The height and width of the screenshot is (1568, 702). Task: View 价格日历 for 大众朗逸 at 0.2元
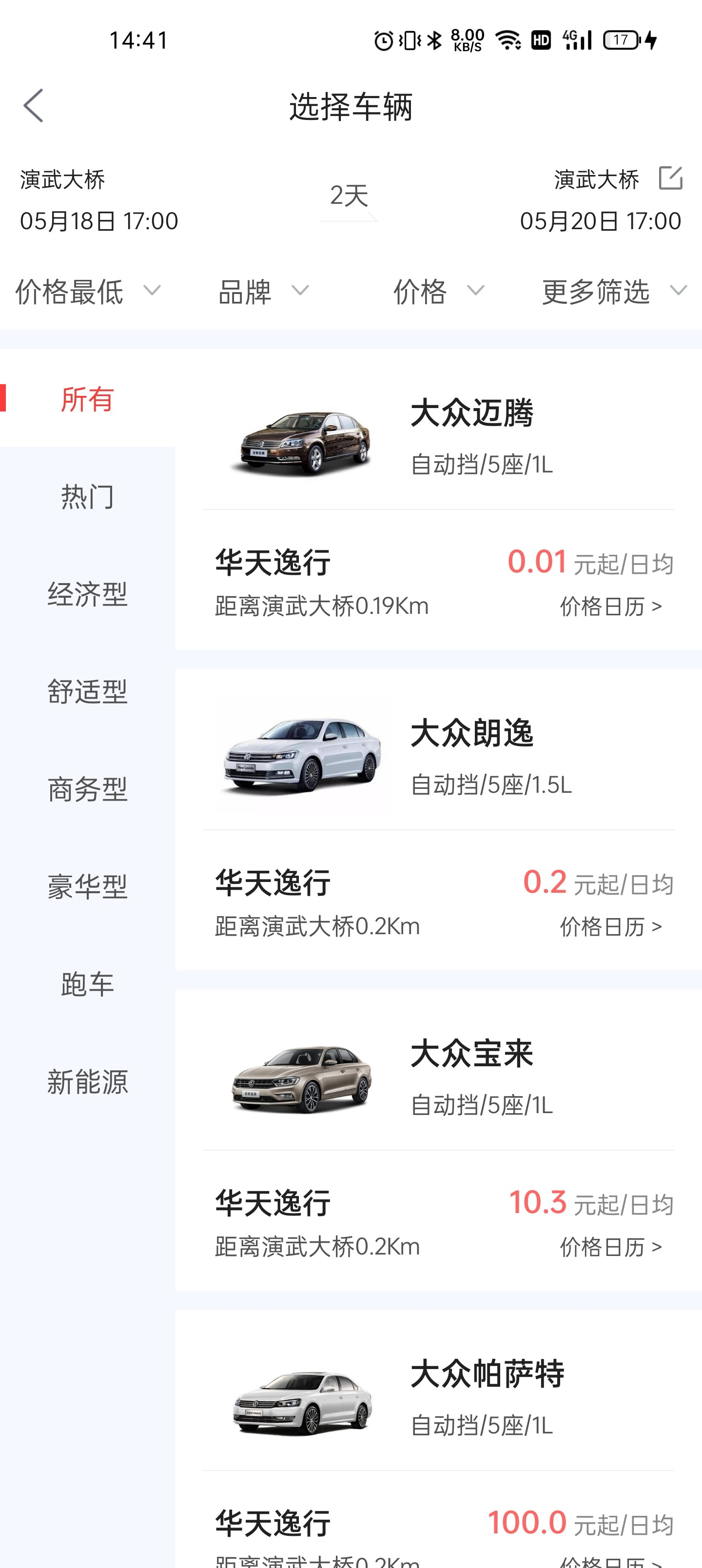611,926
